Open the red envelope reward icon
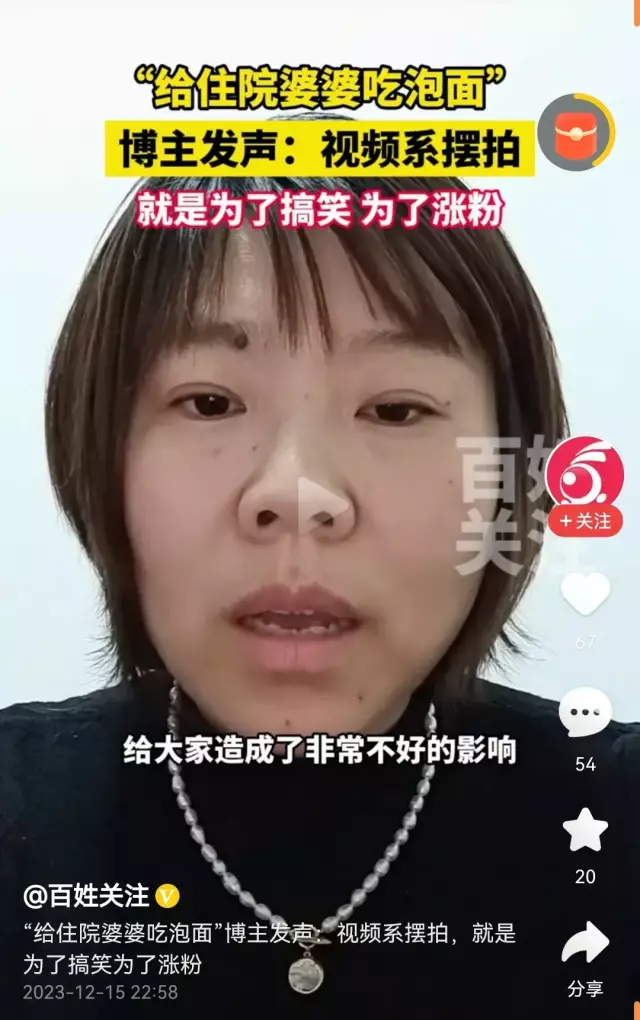Screen dimensions: 640x1020 tap(574, 132)
